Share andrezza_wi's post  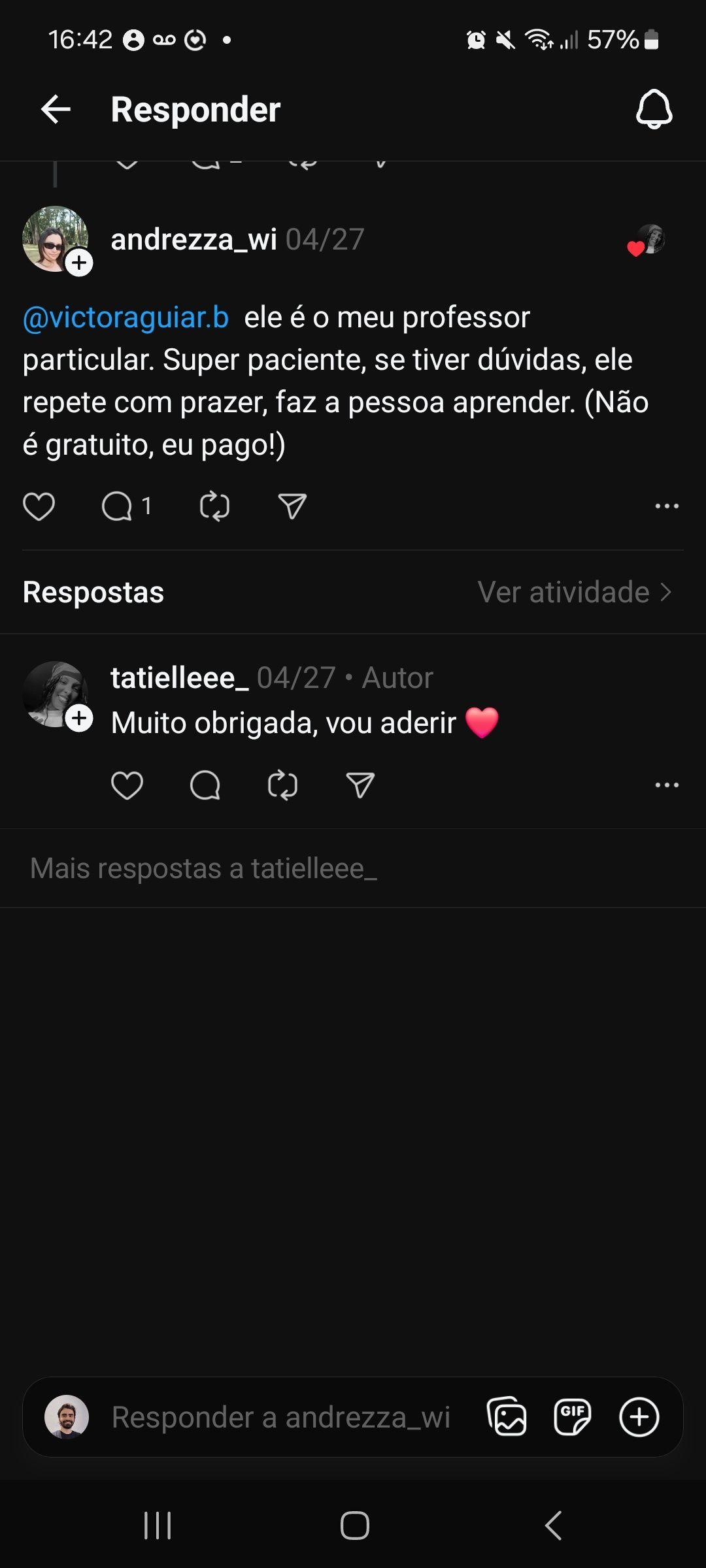(292, 506)
